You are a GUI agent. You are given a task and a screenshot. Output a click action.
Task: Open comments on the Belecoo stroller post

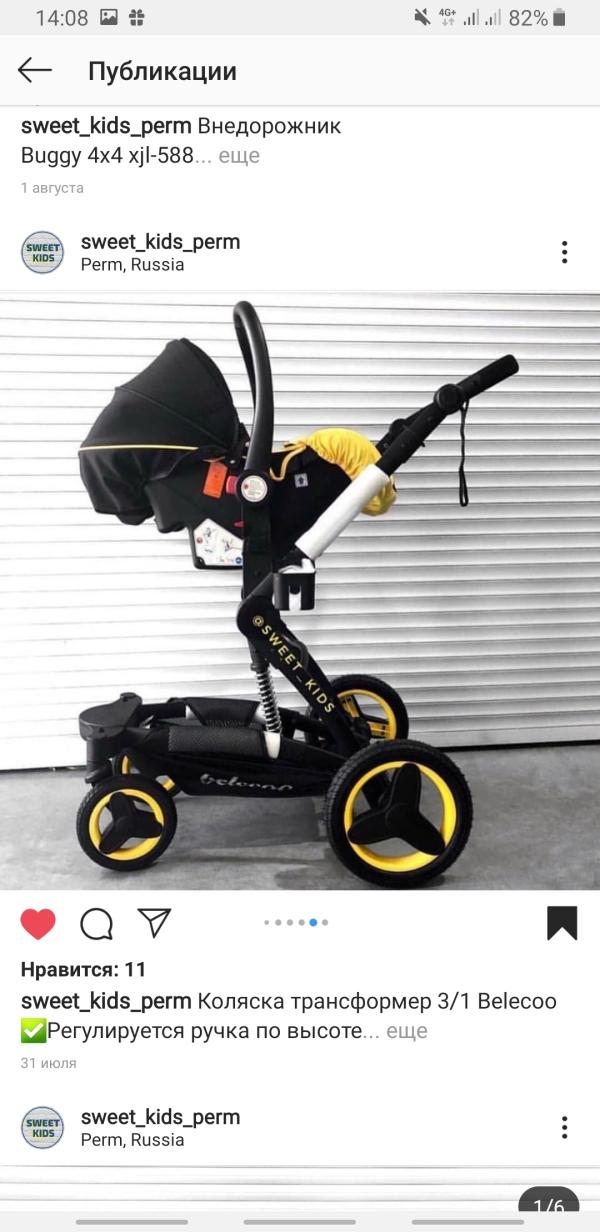point(96,924)
